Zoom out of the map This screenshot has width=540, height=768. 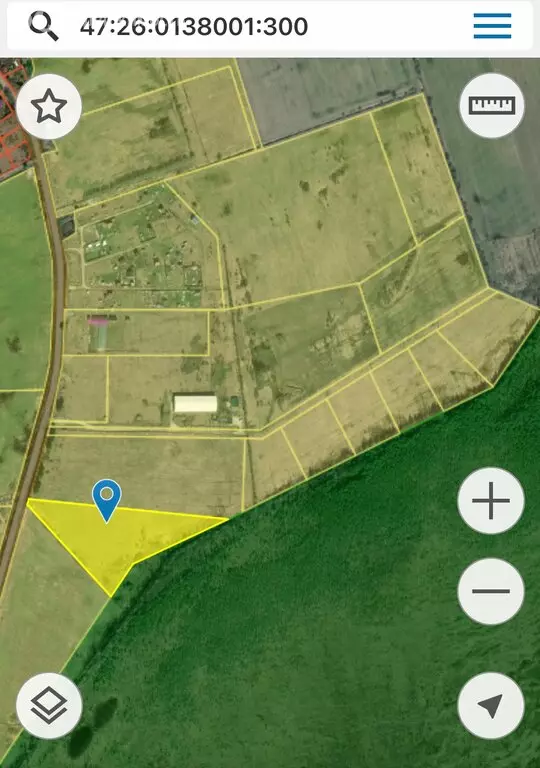[491, 591]
